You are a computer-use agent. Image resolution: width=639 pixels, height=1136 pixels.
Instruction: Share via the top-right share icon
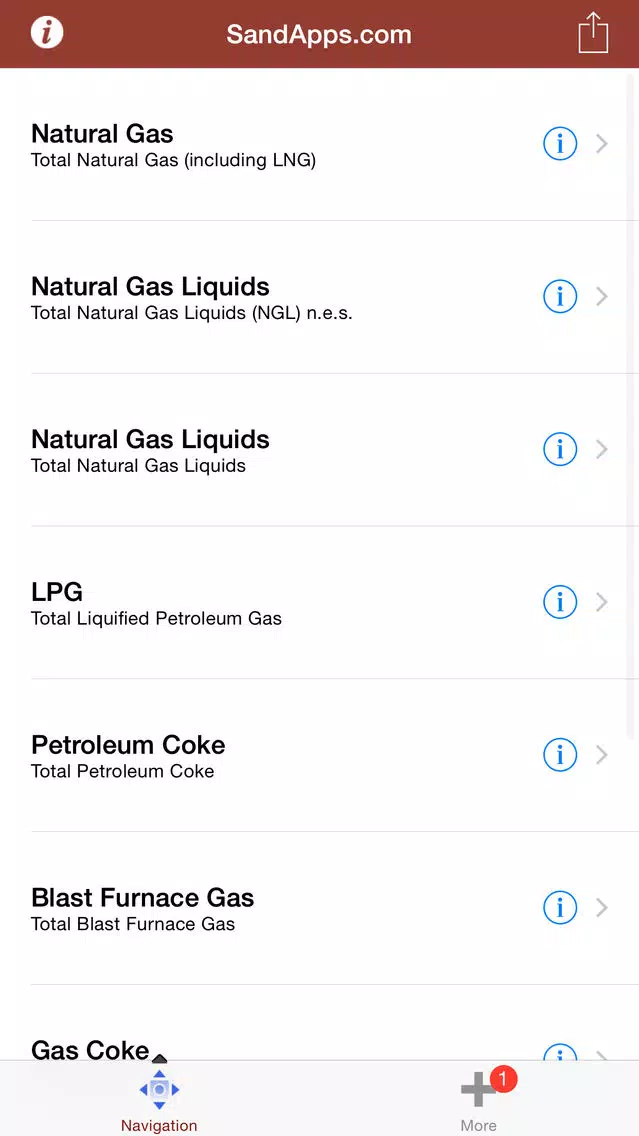(x=593, y=33)
